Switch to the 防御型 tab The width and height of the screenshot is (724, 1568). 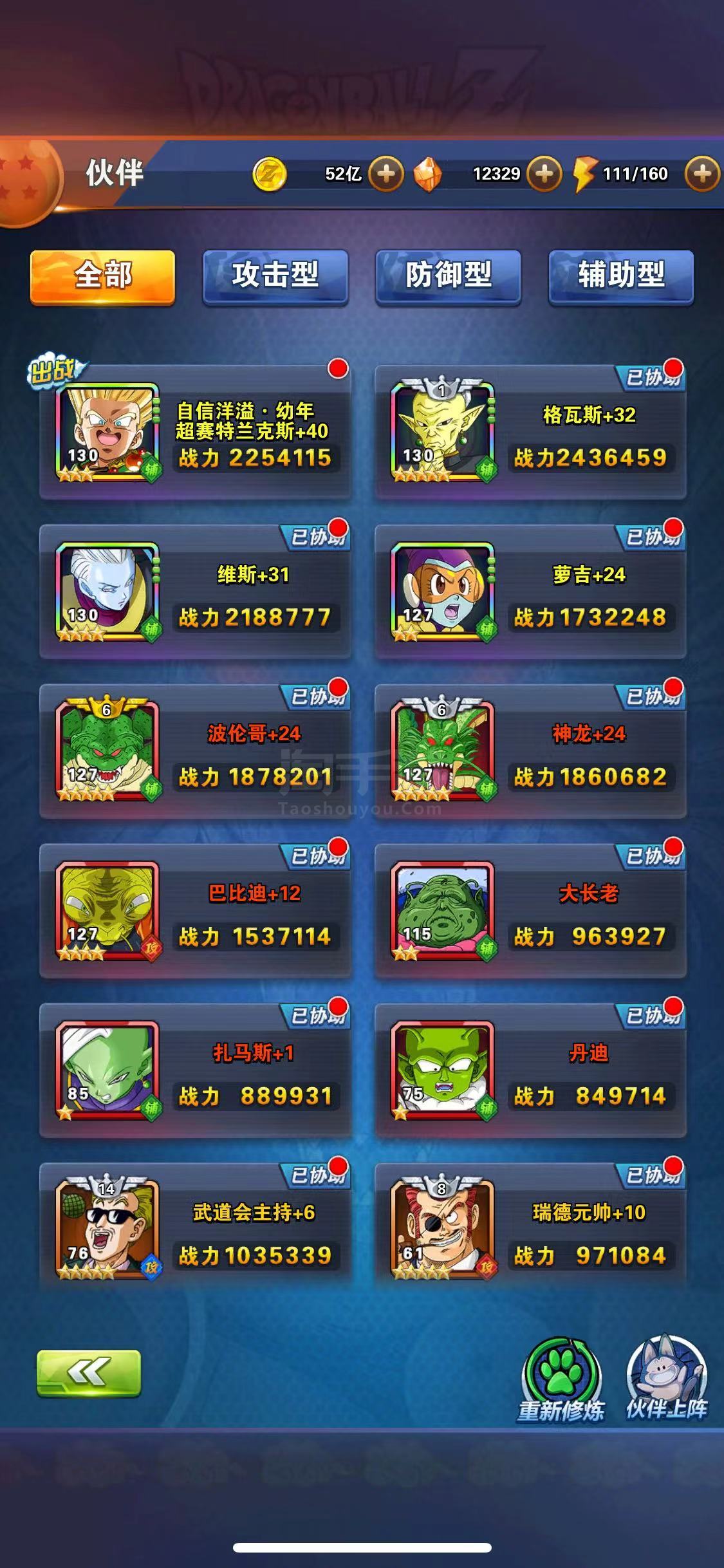[448, 277]
